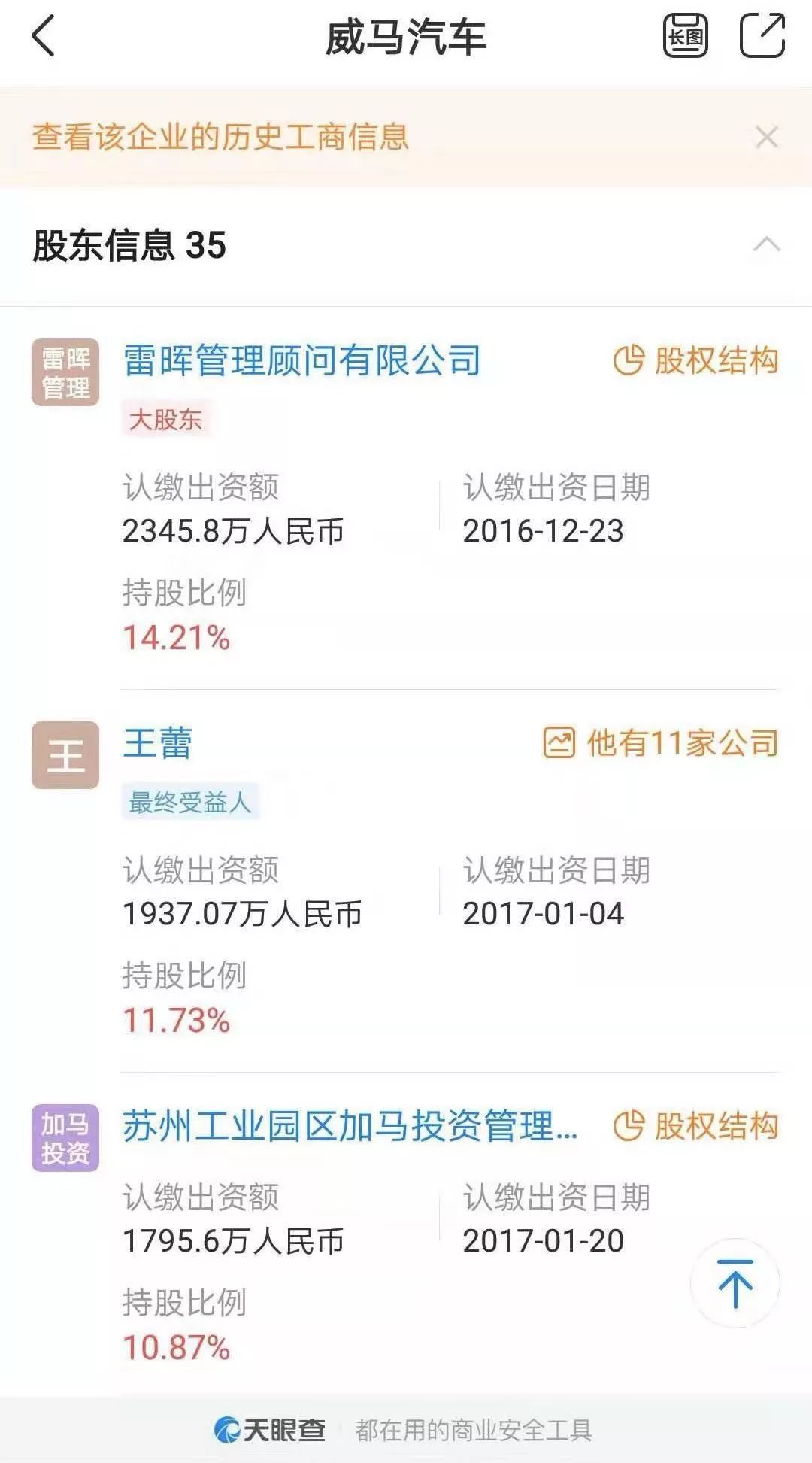Dismiss the historical info banner
Image resolution: width=812 pixels, height=1463 pixels.
(x=766, y=138)
